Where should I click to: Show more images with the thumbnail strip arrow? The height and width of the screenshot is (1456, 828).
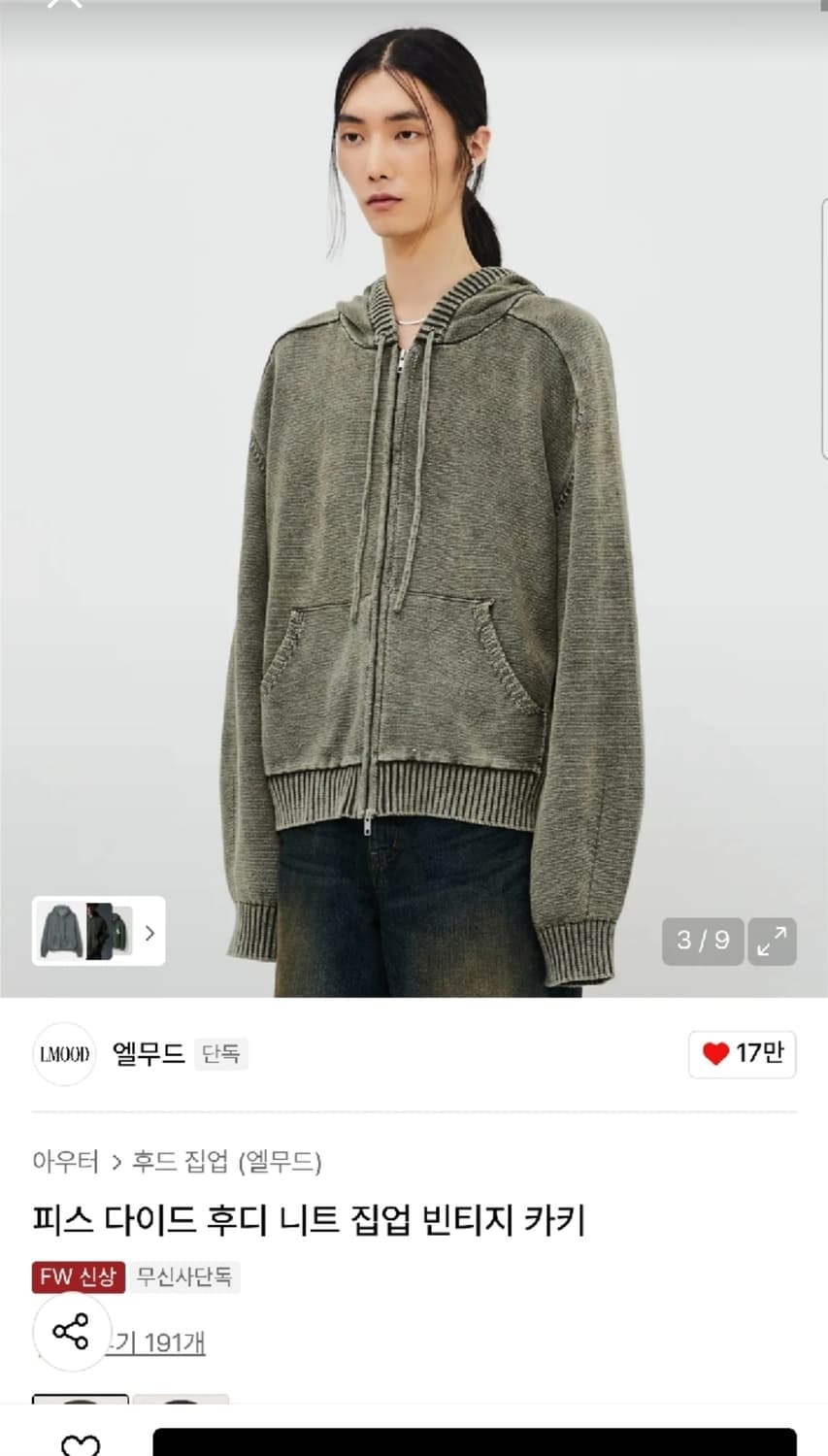tap(150, 933)
